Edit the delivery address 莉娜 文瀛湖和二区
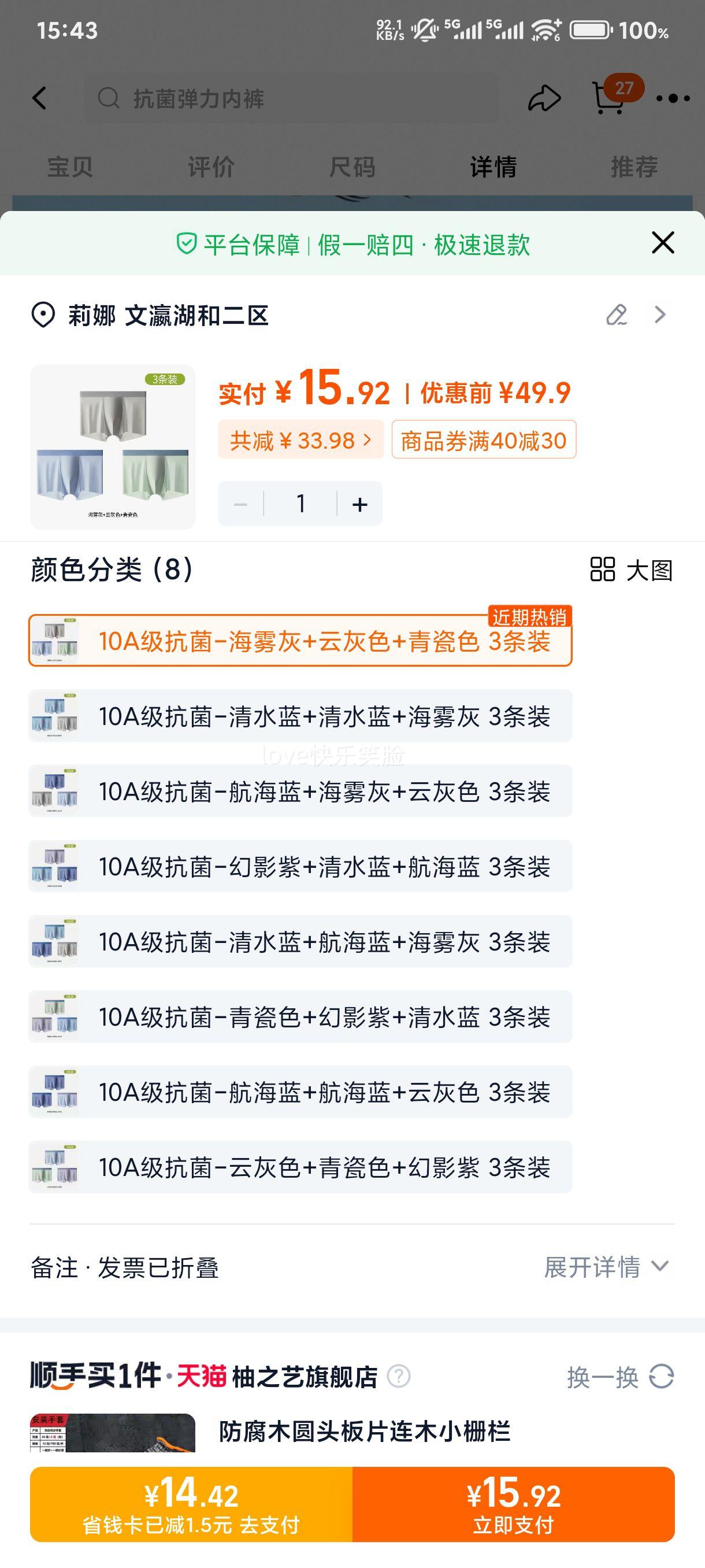Viewport: 705px width, 1568px height. click(616, 315)
